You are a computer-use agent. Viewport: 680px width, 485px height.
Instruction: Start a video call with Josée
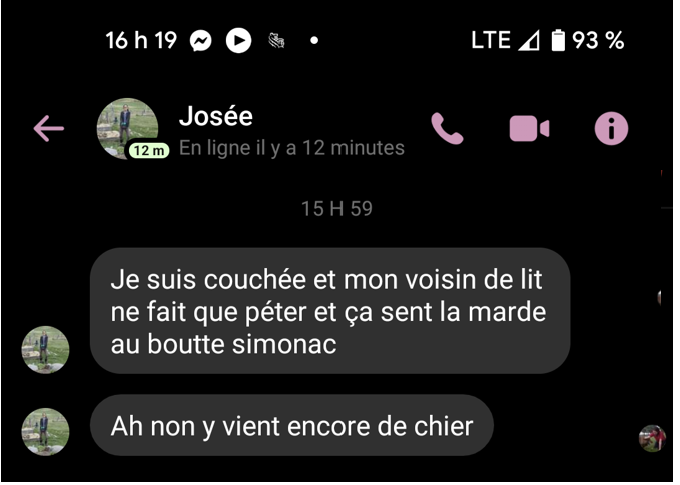point(530,128)
